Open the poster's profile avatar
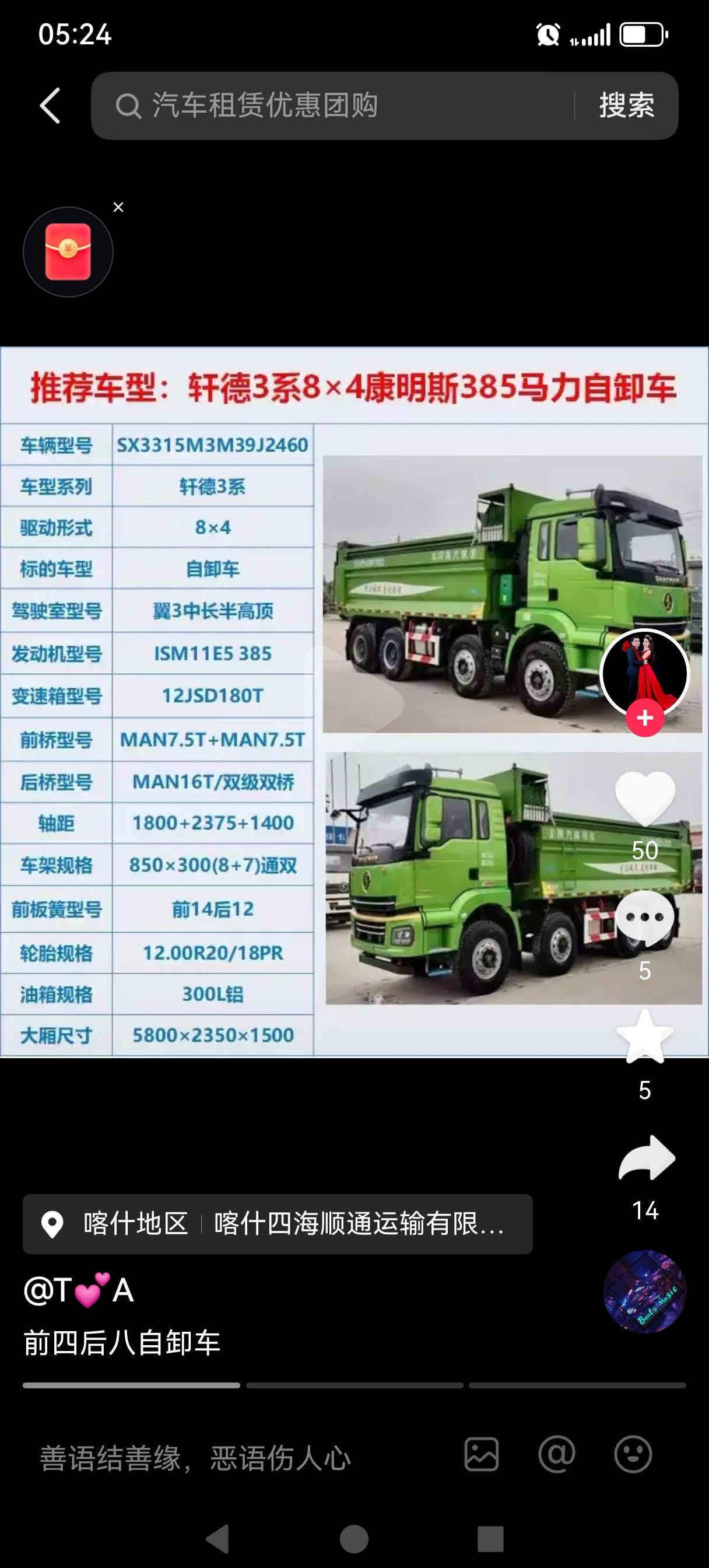 point(644,673)
